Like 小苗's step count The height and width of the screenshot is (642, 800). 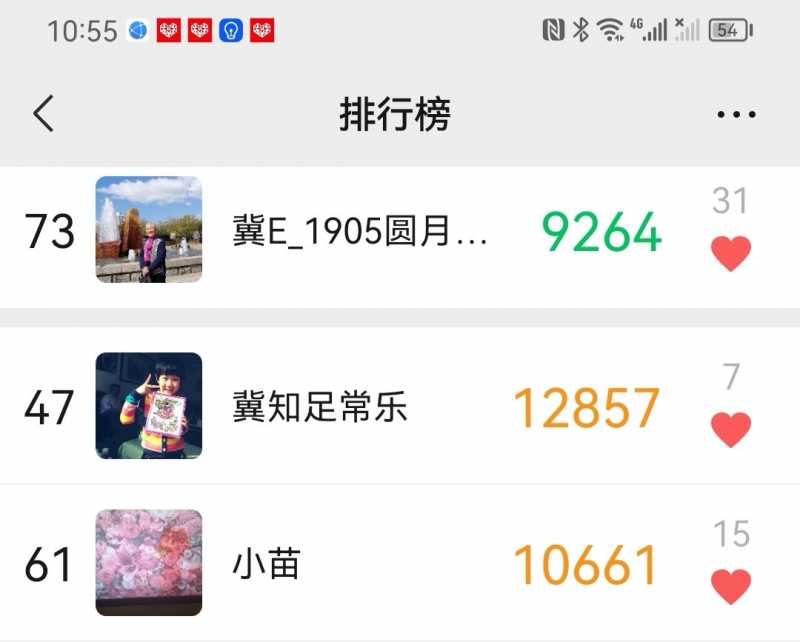731,586
